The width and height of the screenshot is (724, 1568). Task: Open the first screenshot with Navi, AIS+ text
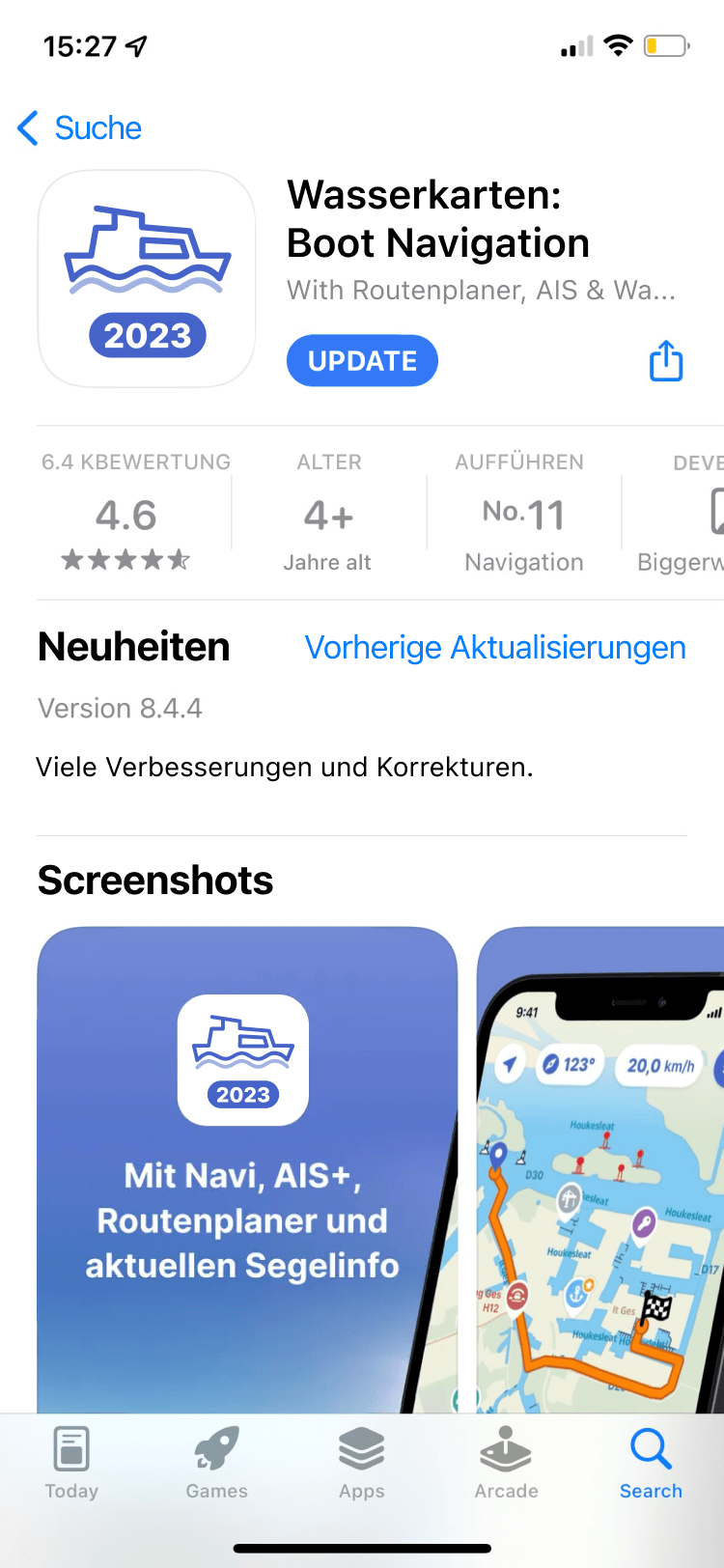[x=247, y=1168]
